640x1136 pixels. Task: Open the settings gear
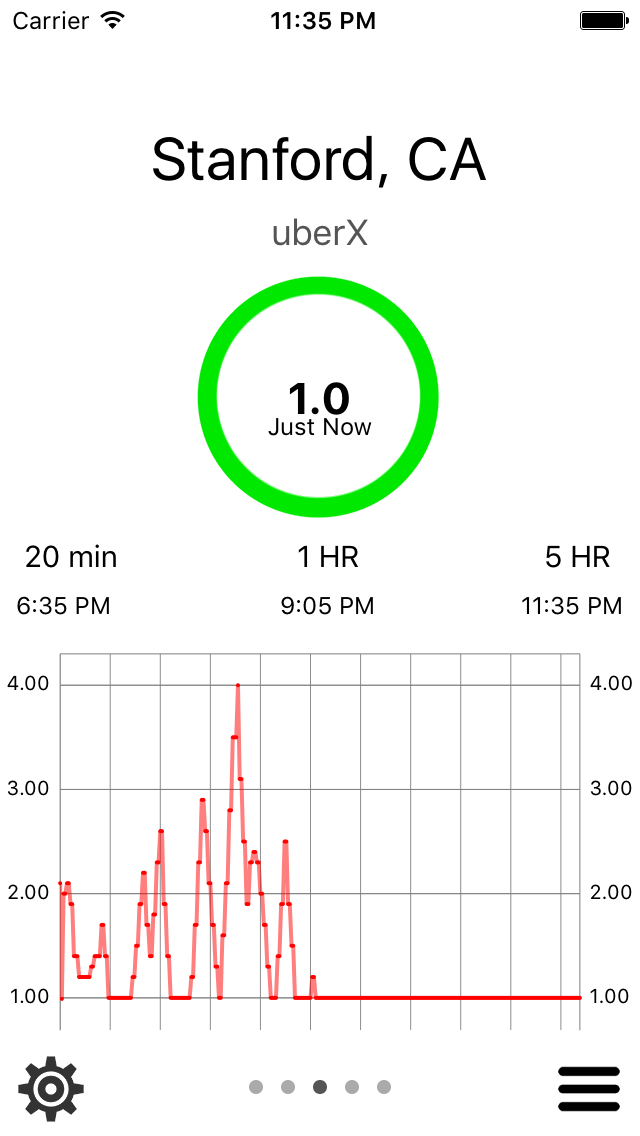[51, 1087]
